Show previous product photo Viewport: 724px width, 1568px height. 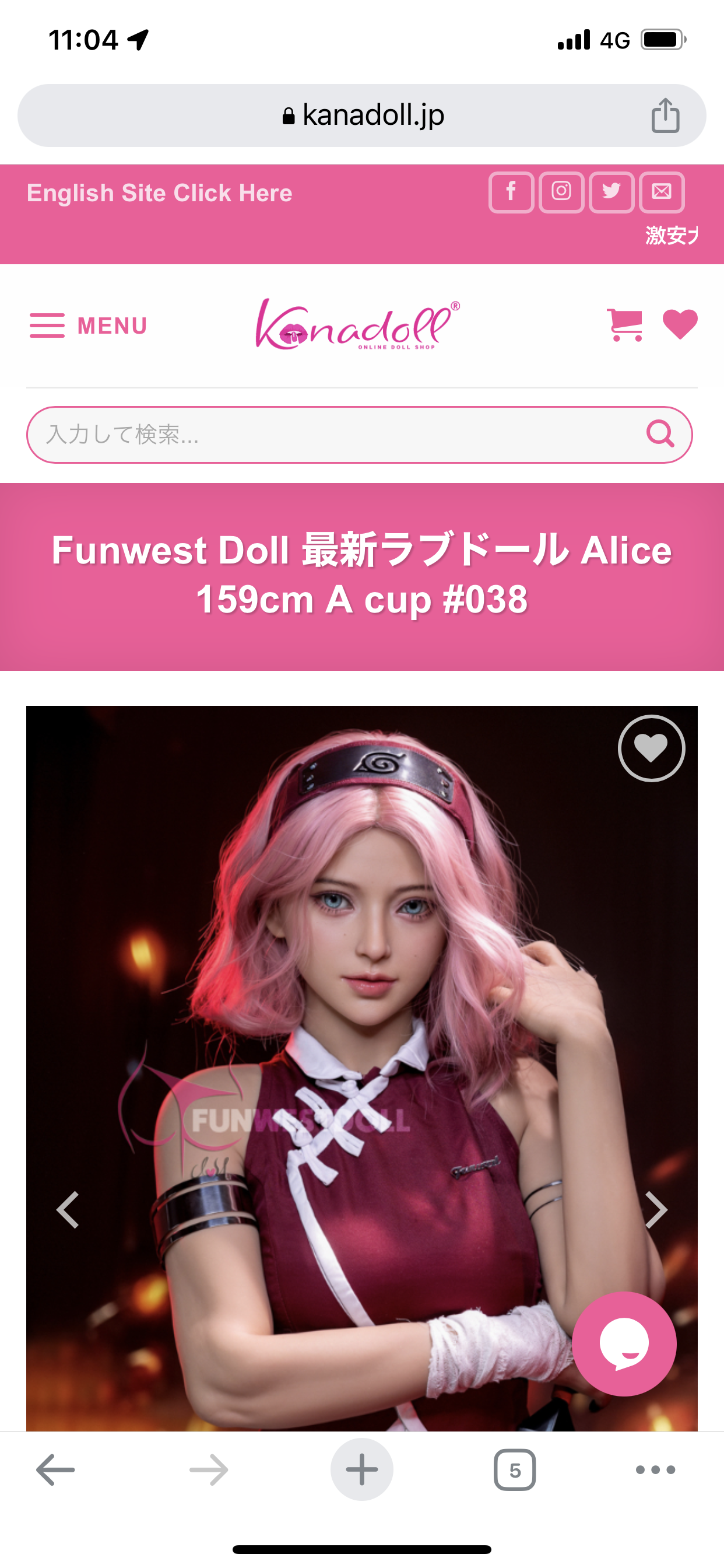coord(68,1209)
